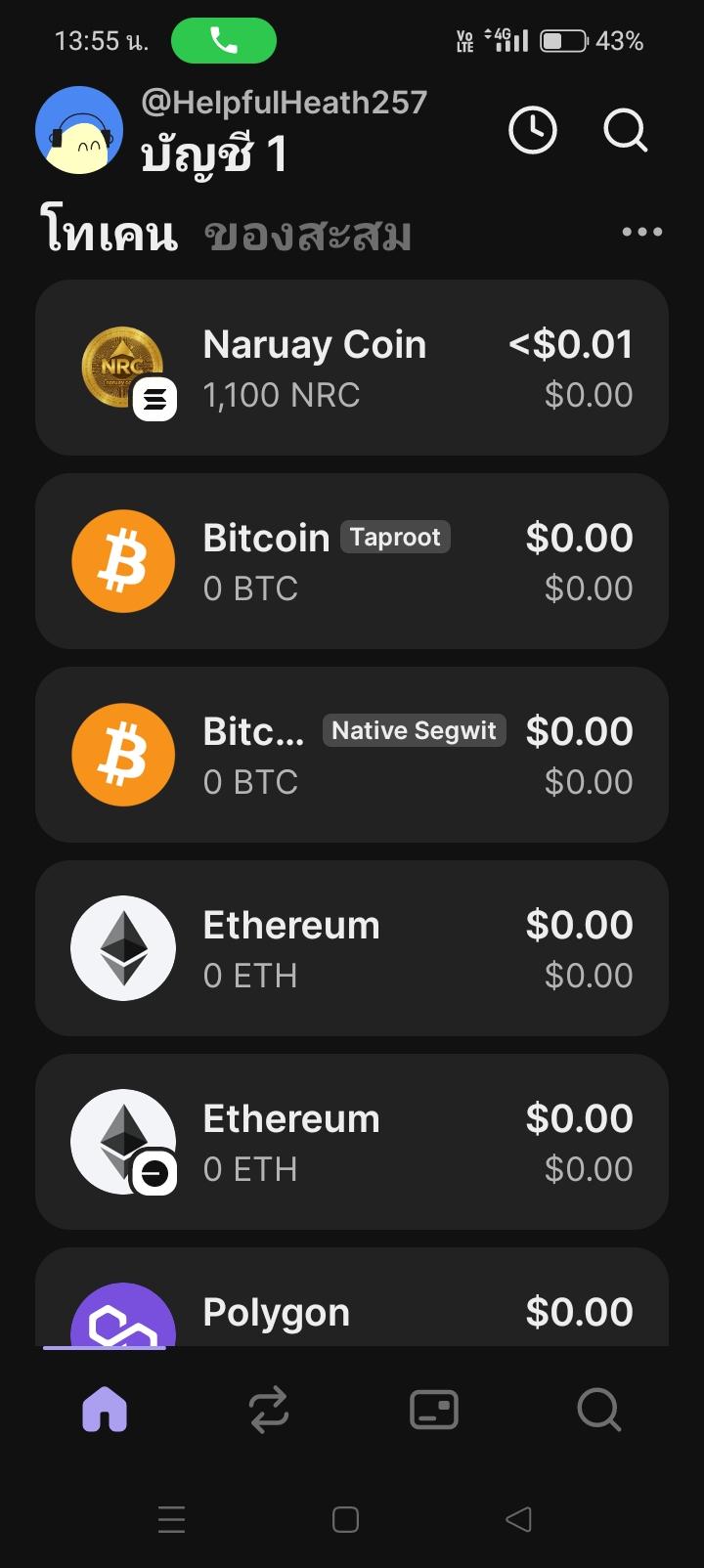
Task: Open the first Ethereum card
Action: [352, 948]
